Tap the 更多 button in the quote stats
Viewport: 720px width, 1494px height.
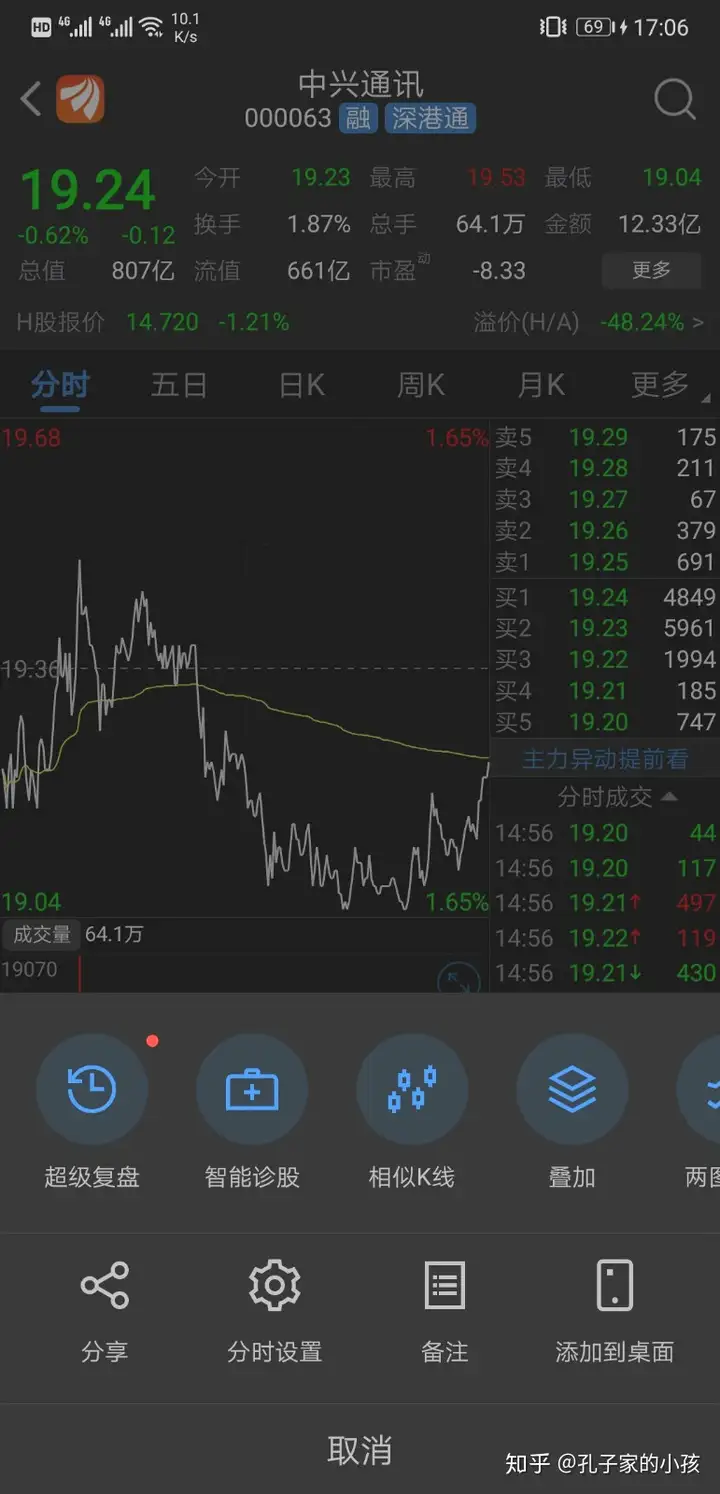651,270
